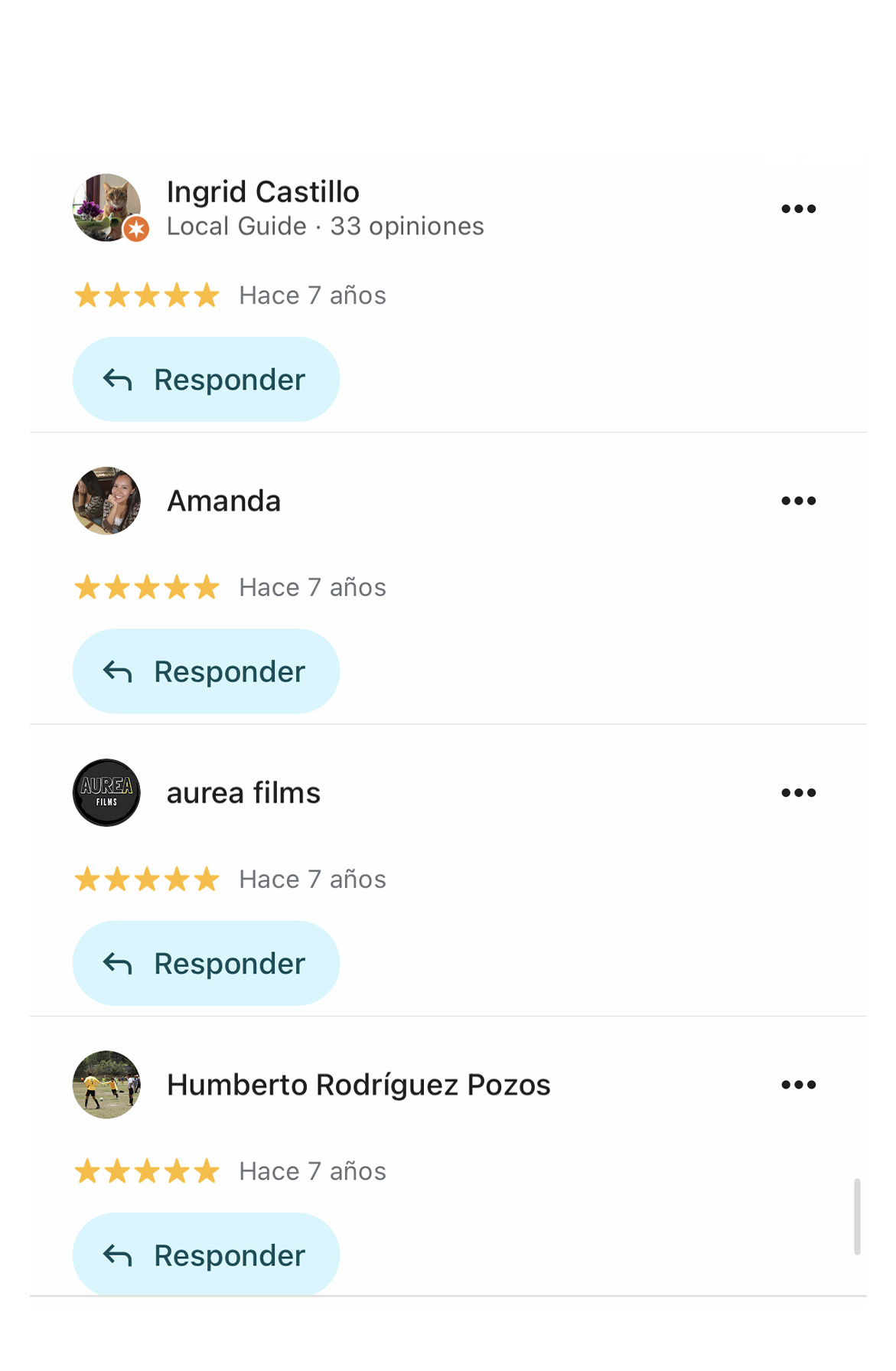Open options menu for Amanda's review

798,501
